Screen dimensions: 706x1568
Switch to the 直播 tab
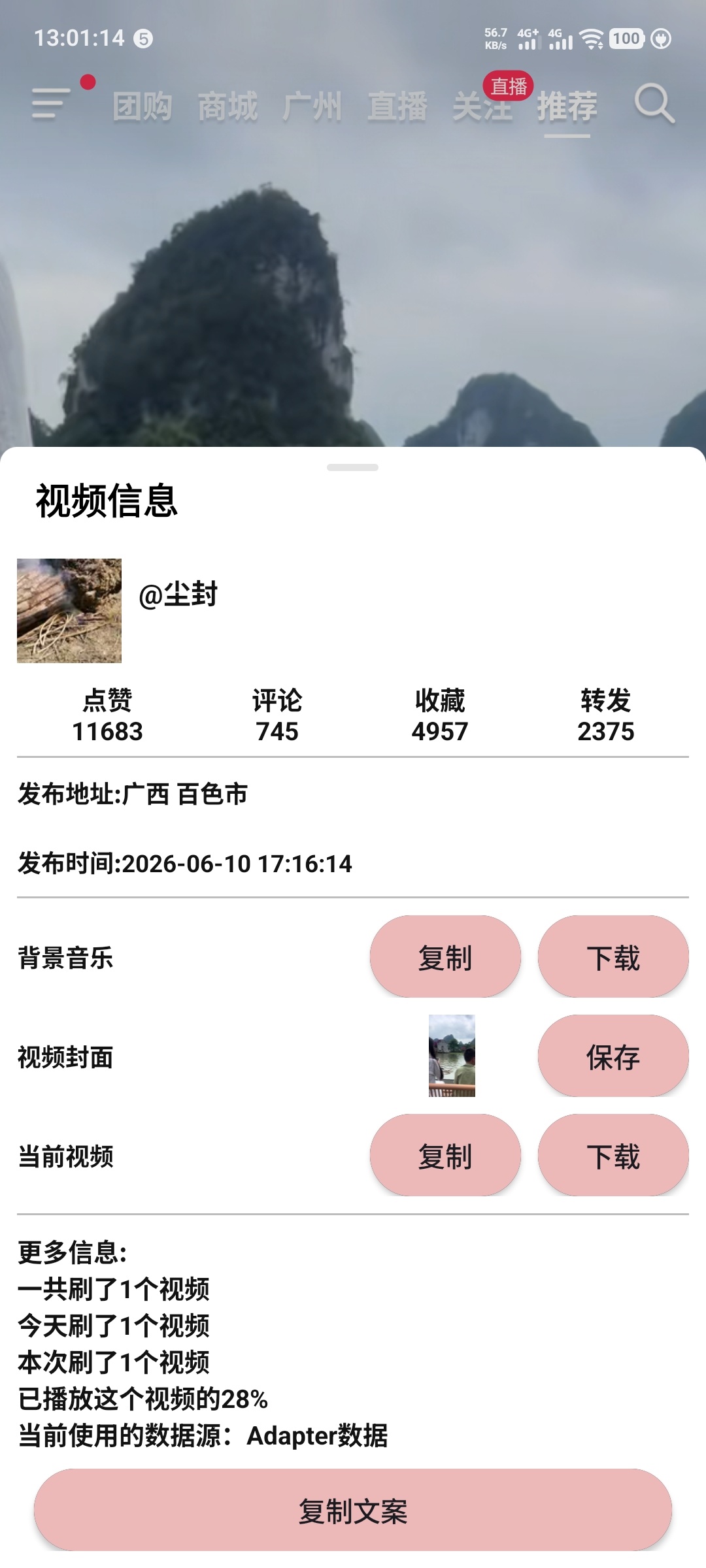coord(397,106)
